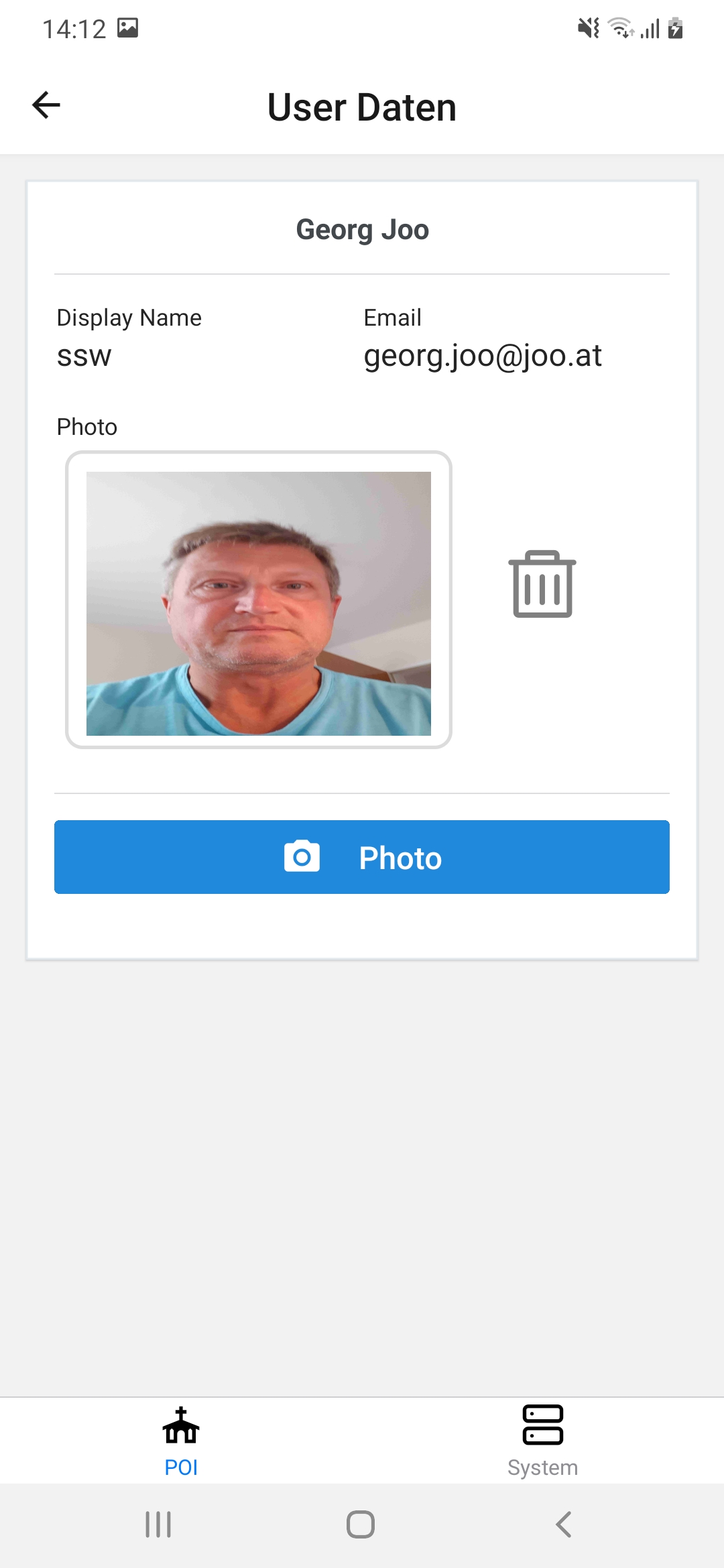
Task: Switch to the POI tab
Action: (x=181, y=1441)
